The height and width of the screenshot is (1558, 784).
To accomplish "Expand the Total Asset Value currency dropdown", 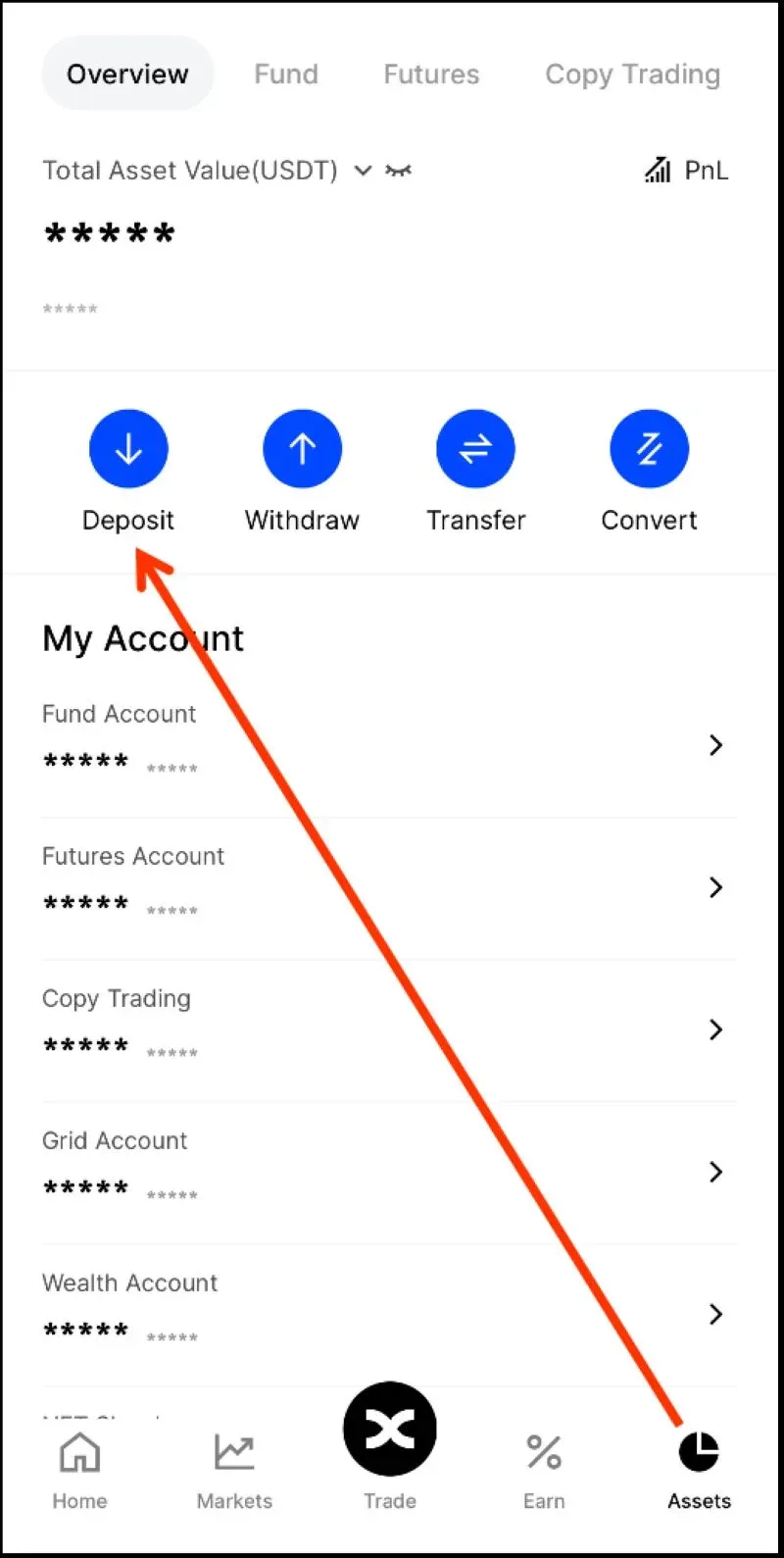I will point(363,171).
